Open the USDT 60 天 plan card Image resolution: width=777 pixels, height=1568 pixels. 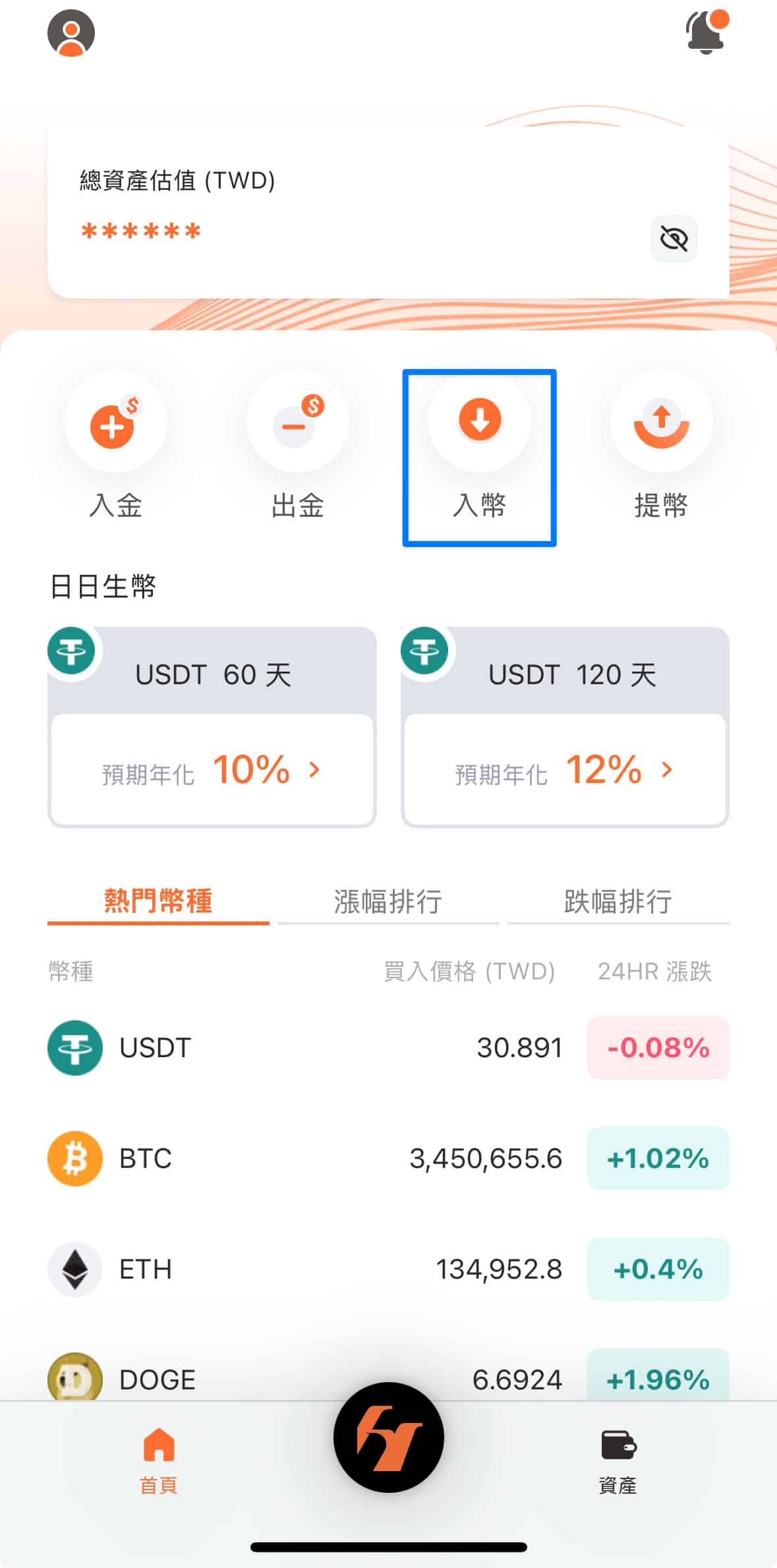(212, 726)
